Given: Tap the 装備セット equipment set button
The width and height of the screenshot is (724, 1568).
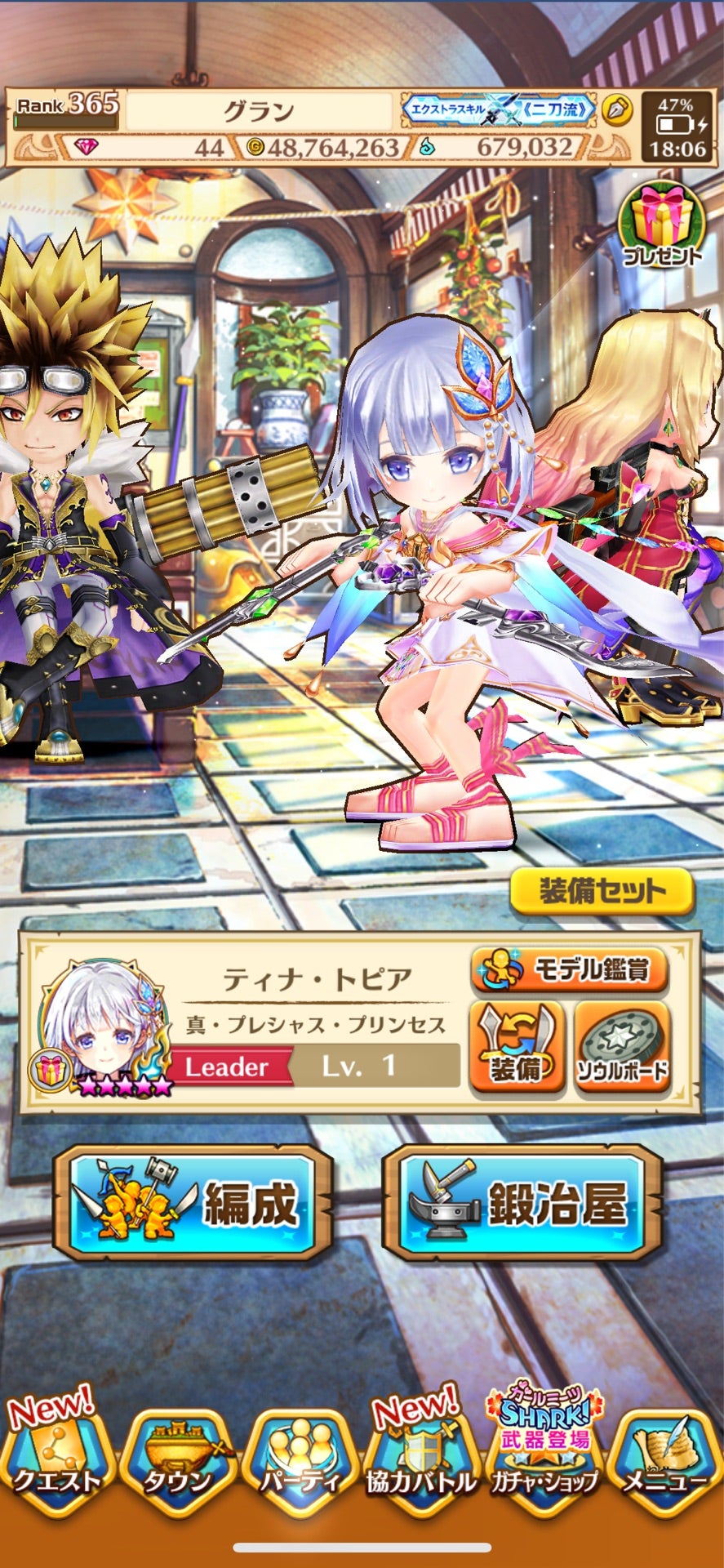Looking at the screenshot, I should click(x=601, y=890).
